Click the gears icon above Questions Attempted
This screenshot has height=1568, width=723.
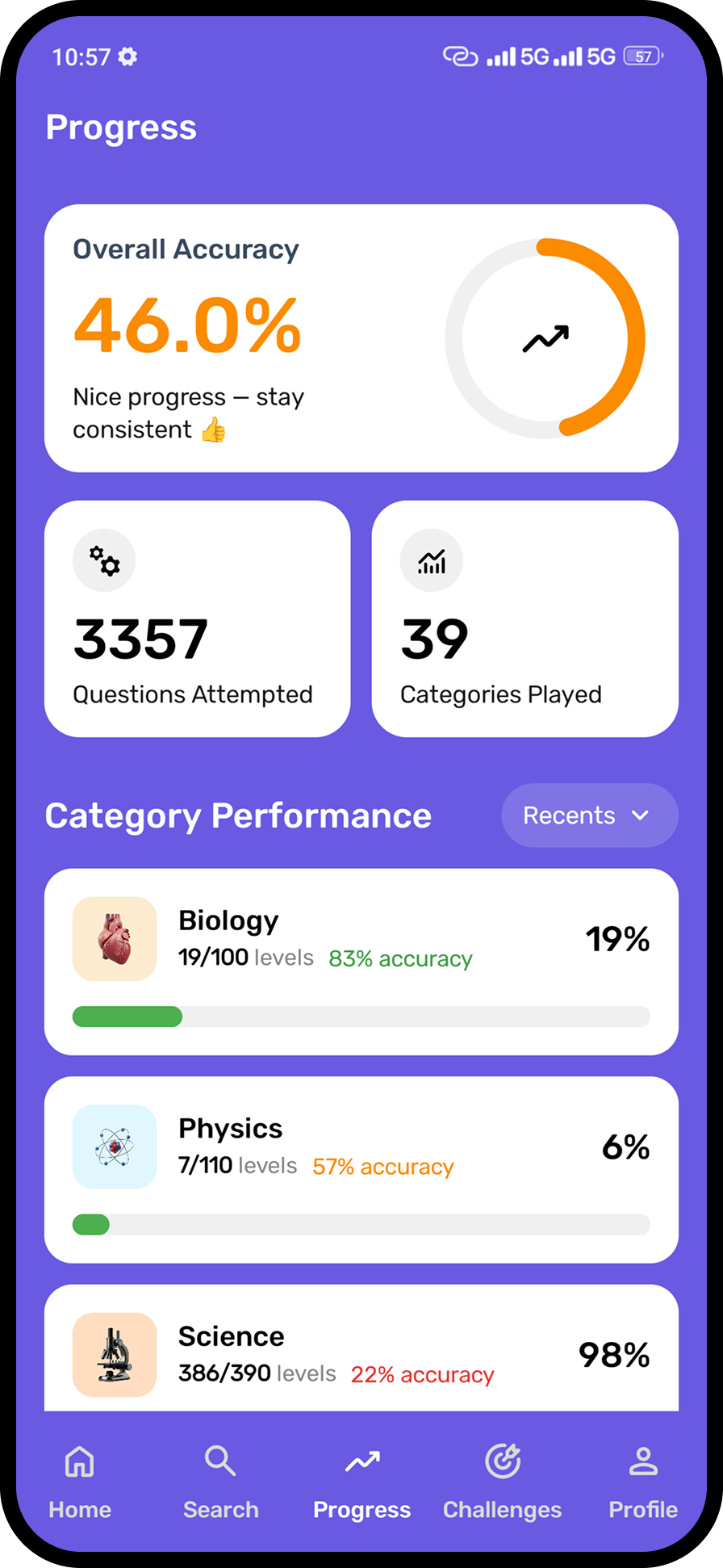point(103,560)
